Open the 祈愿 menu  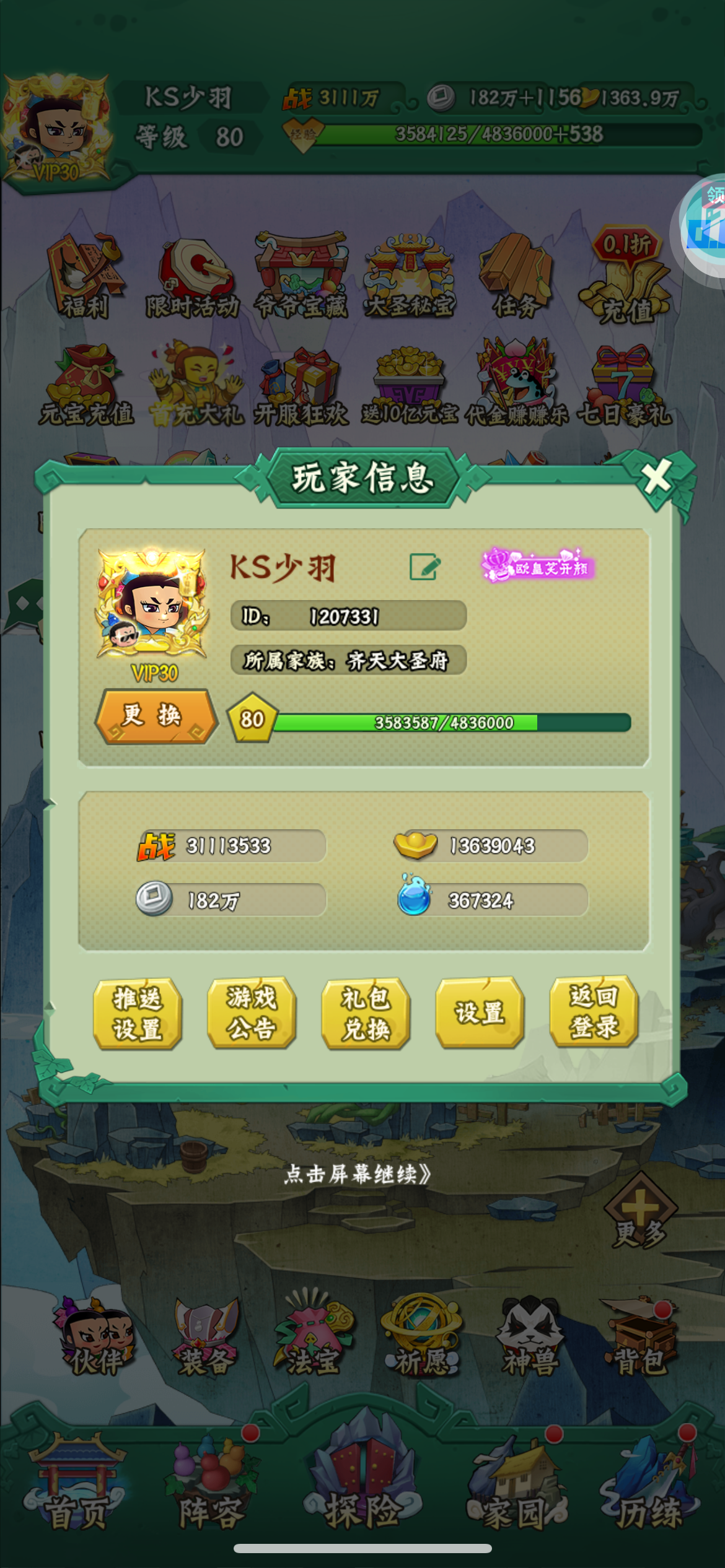coord(422,1336)
